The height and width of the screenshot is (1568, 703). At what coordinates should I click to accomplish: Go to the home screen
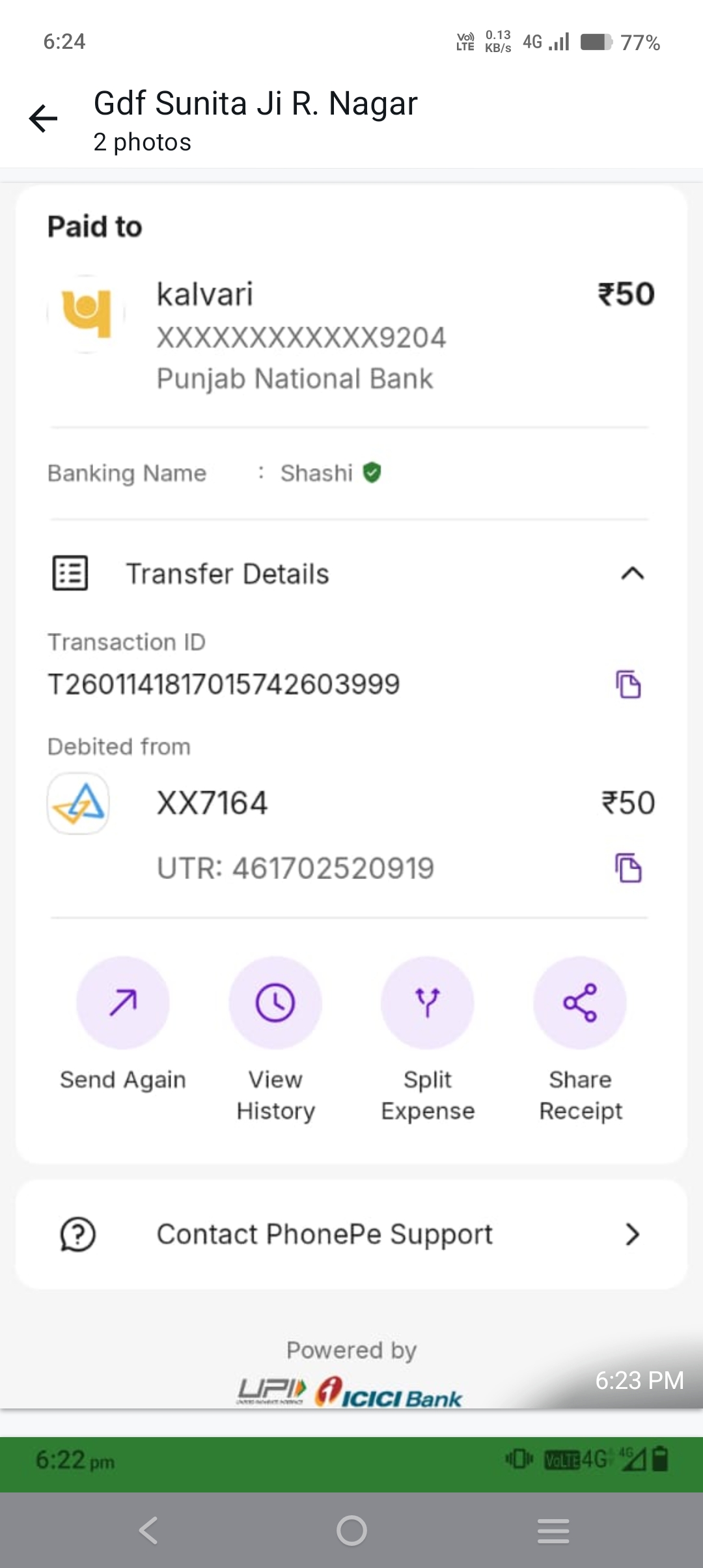[x=351, y=1530]
